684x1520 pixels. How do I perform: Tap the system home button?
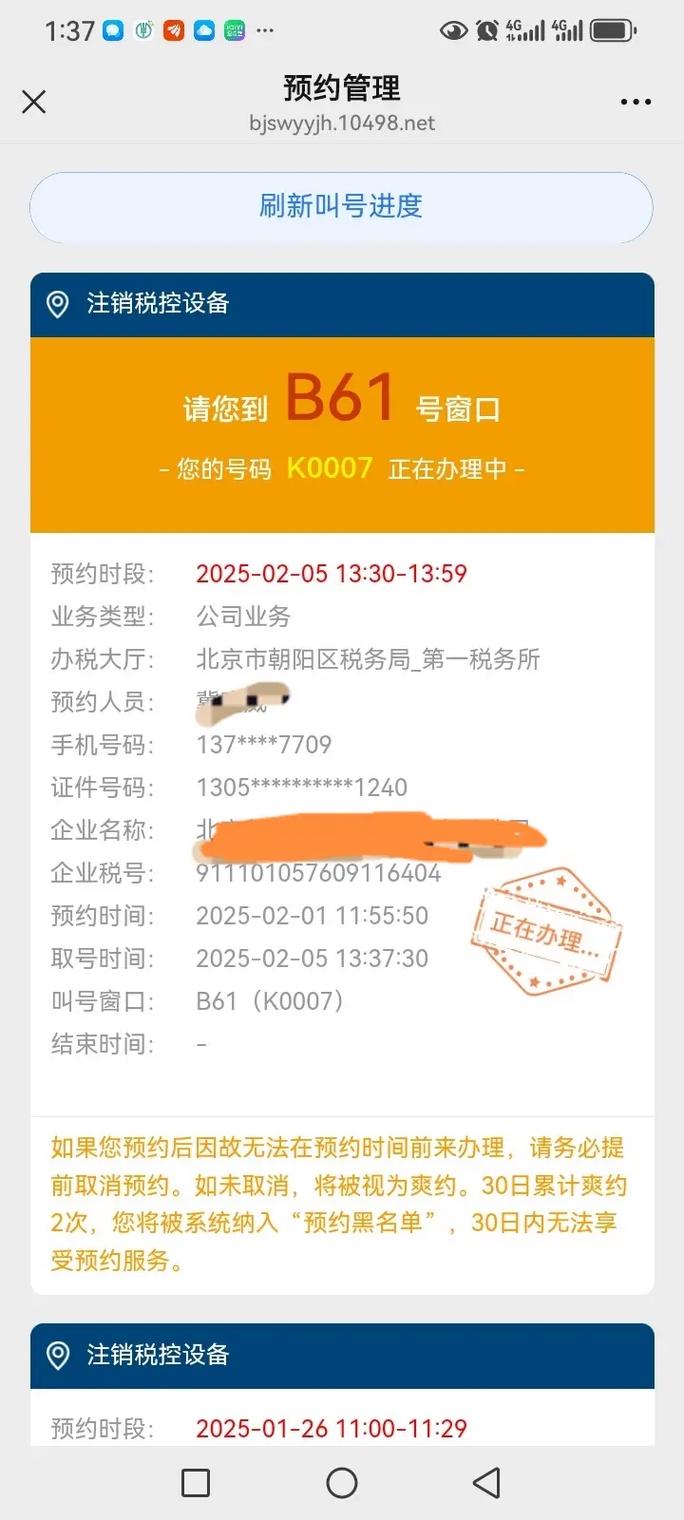point(342,1482)
